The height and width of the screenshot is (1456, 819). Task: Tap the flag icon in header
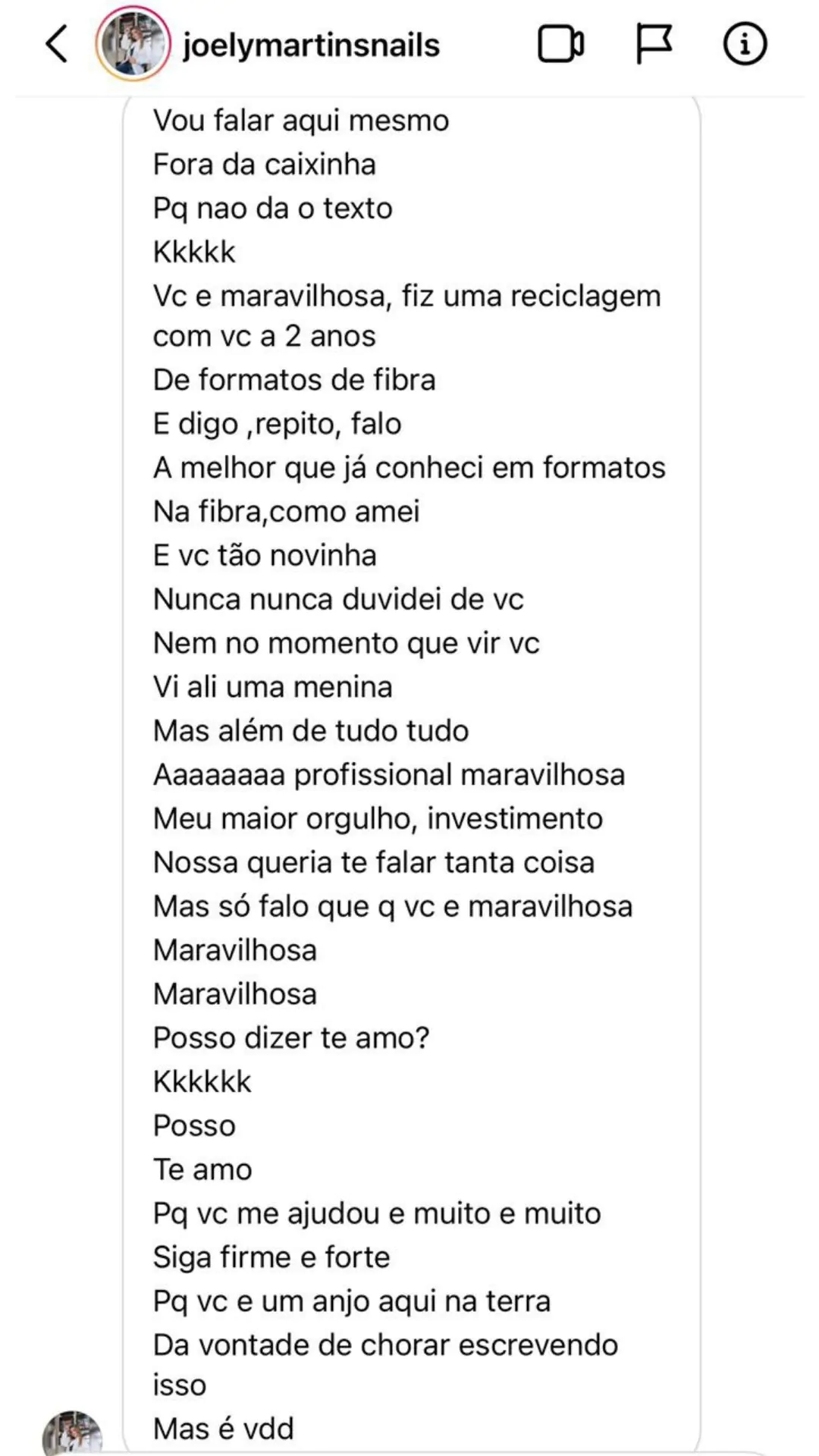click(653, 44)
